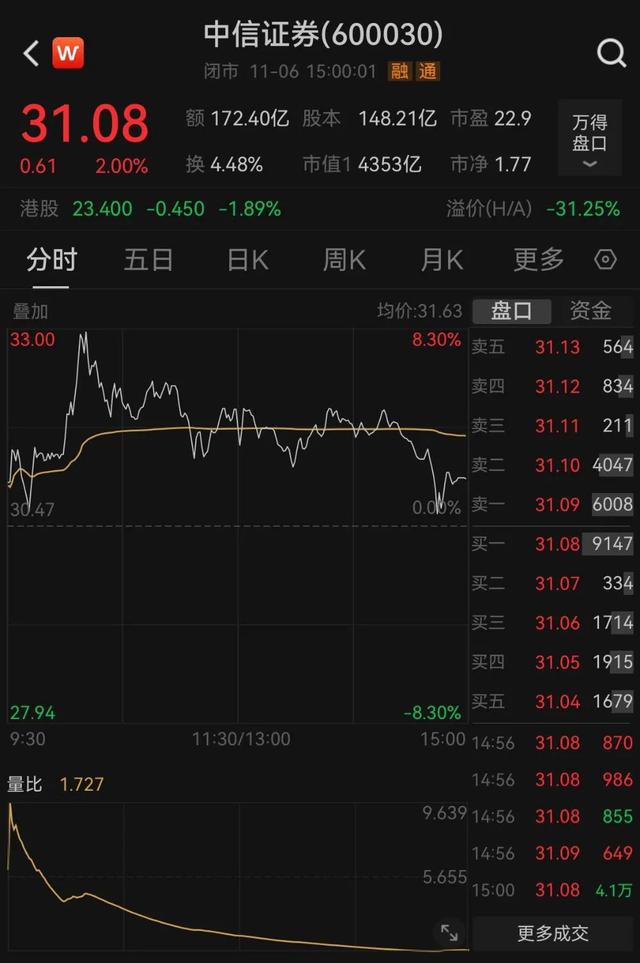Screen dimensions: 640x963
Task: Open the stock search magnifier
Action: pyautogui.click(x=611, y=53)
